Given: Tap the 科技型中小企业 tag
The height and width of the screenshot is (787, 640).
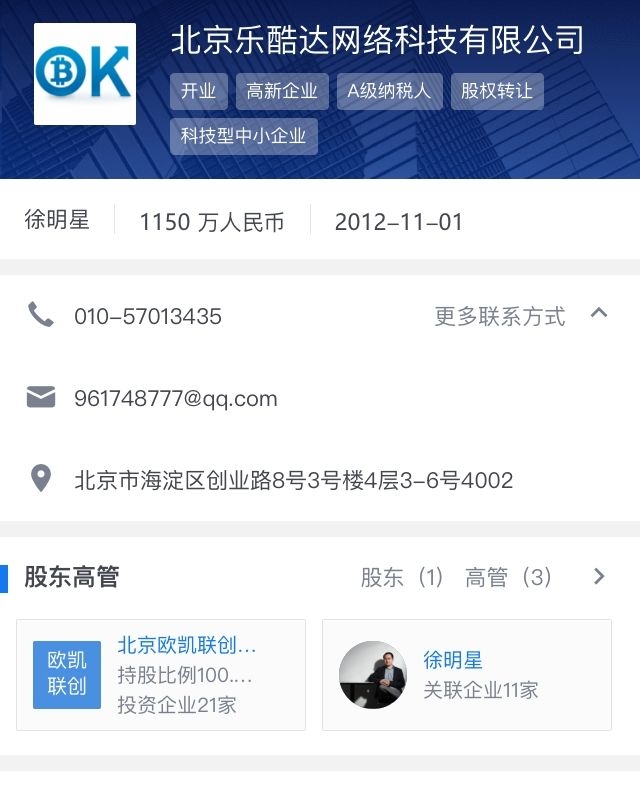Looking at the screenshot, I should point(243,136).
